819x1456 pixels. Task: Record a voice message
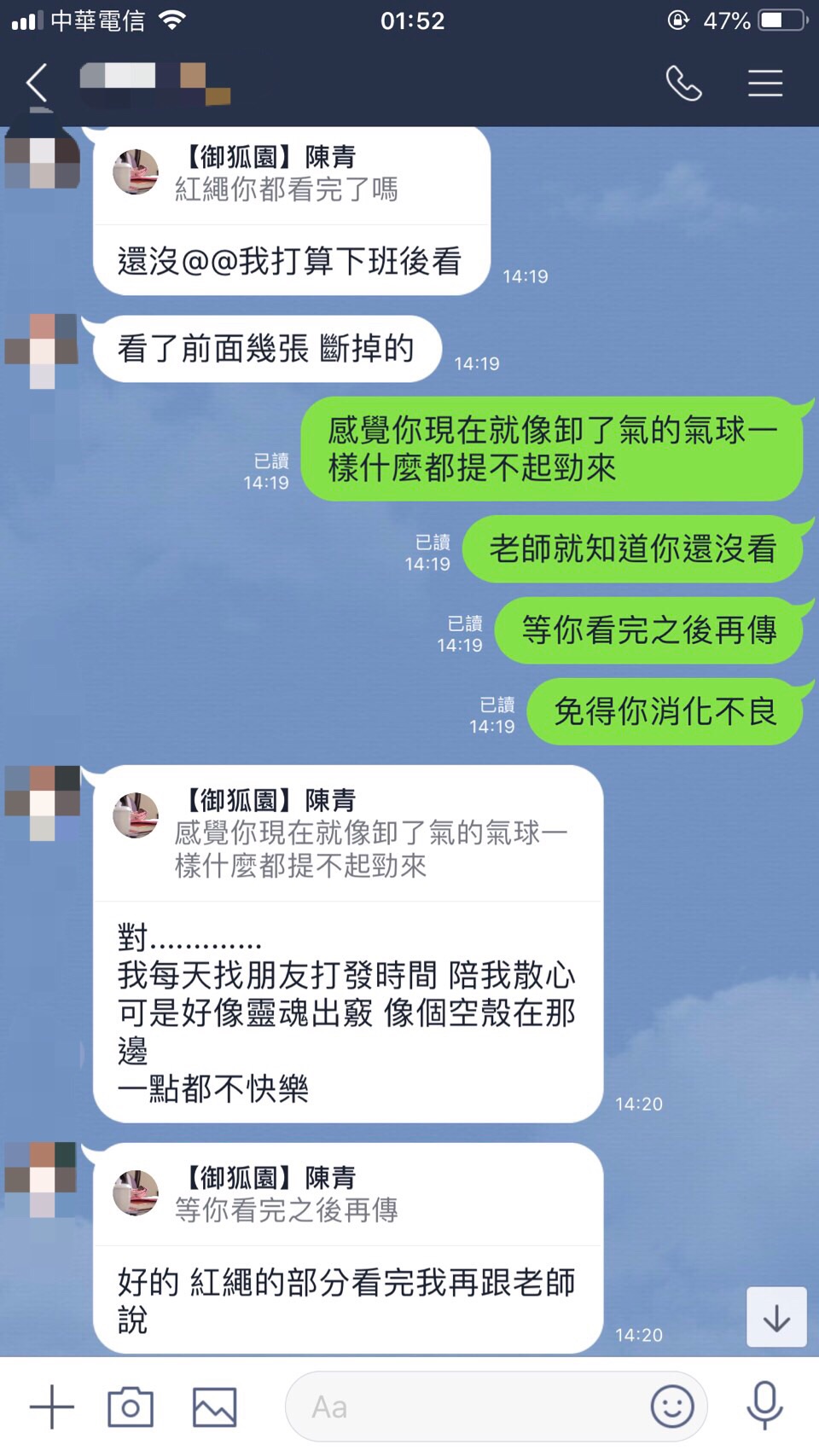[x=764, y=1407]
